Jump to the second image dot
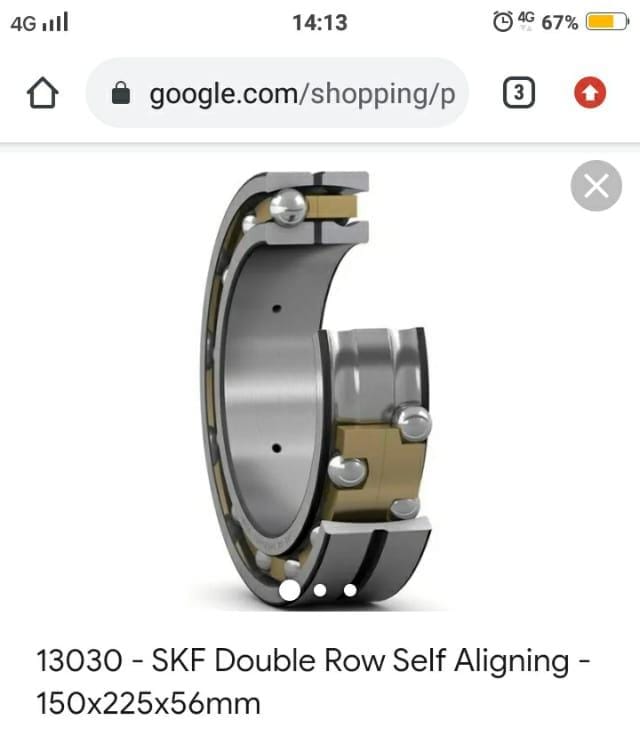Image resolution: width=640 pixels, height=738 pixels. (x=320, y=590)
